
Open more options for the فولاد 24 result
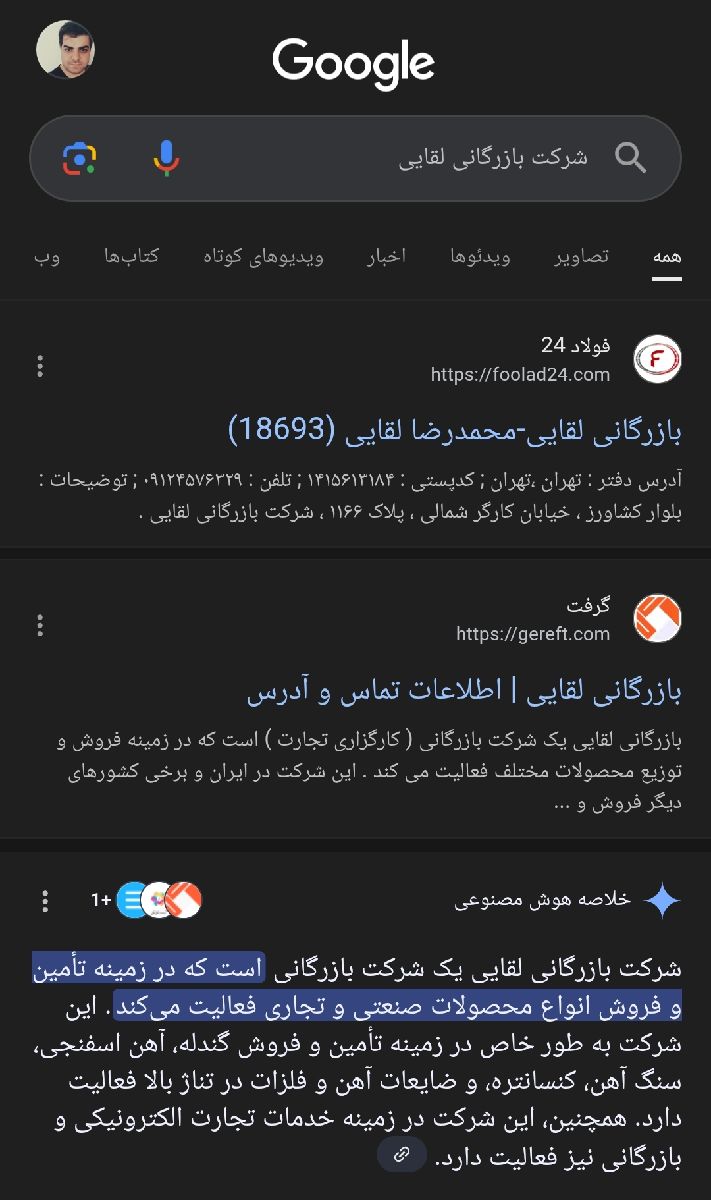click(x=40, y=366)
